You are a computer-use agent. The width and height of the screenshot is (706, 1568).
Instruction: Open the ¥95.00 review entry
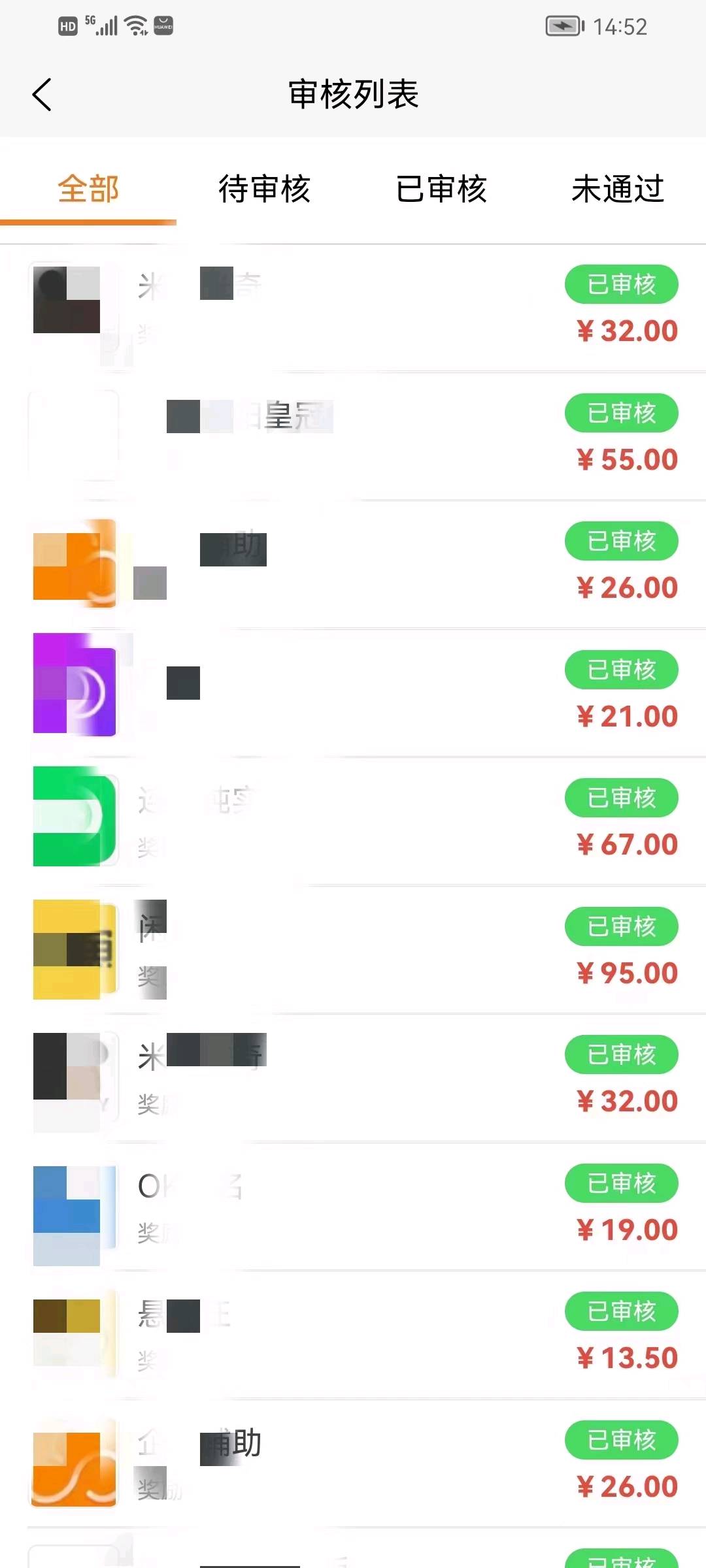click(353, 949)
